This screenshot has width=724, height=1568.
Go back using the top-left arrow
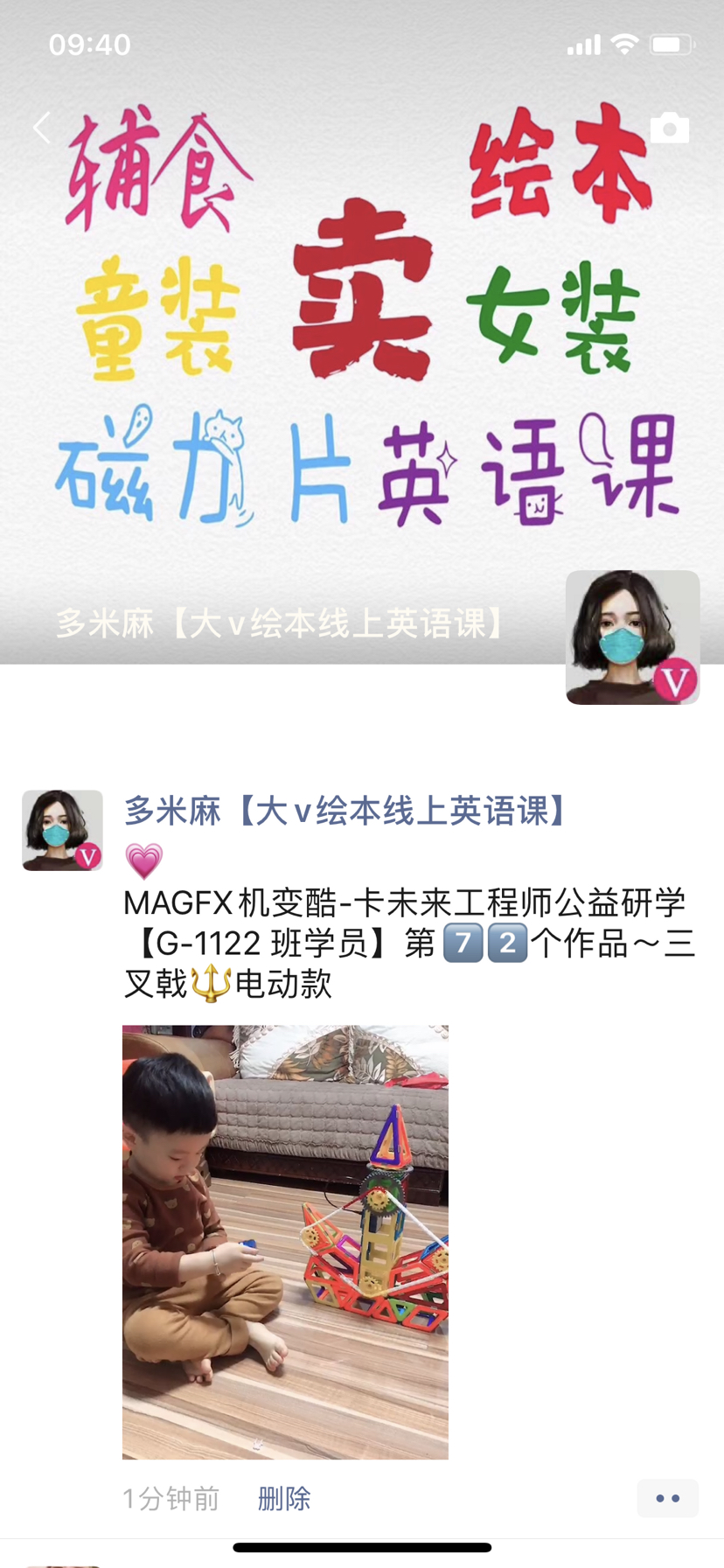tap(41, 128)
